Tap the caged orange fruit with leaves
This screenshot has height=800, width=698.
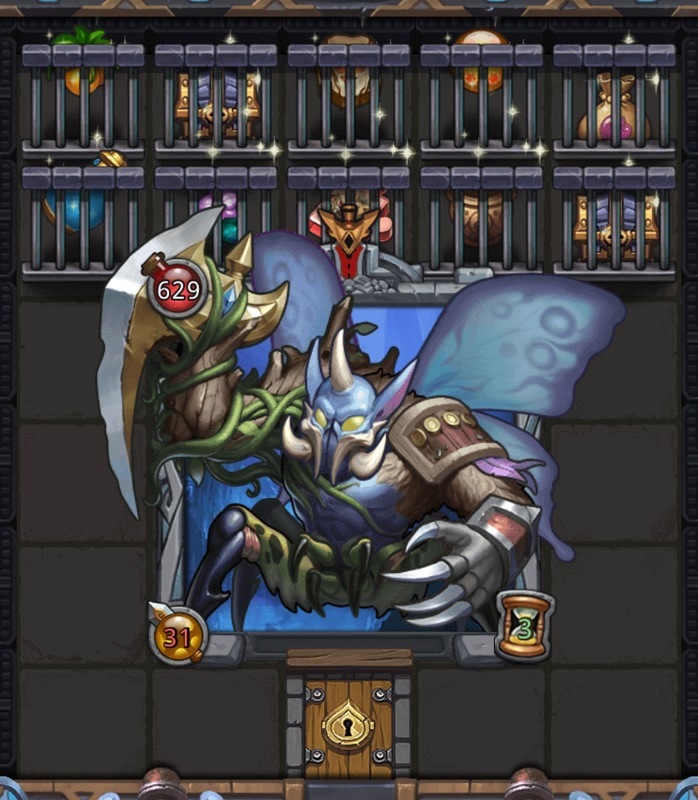tap(82, 92)
